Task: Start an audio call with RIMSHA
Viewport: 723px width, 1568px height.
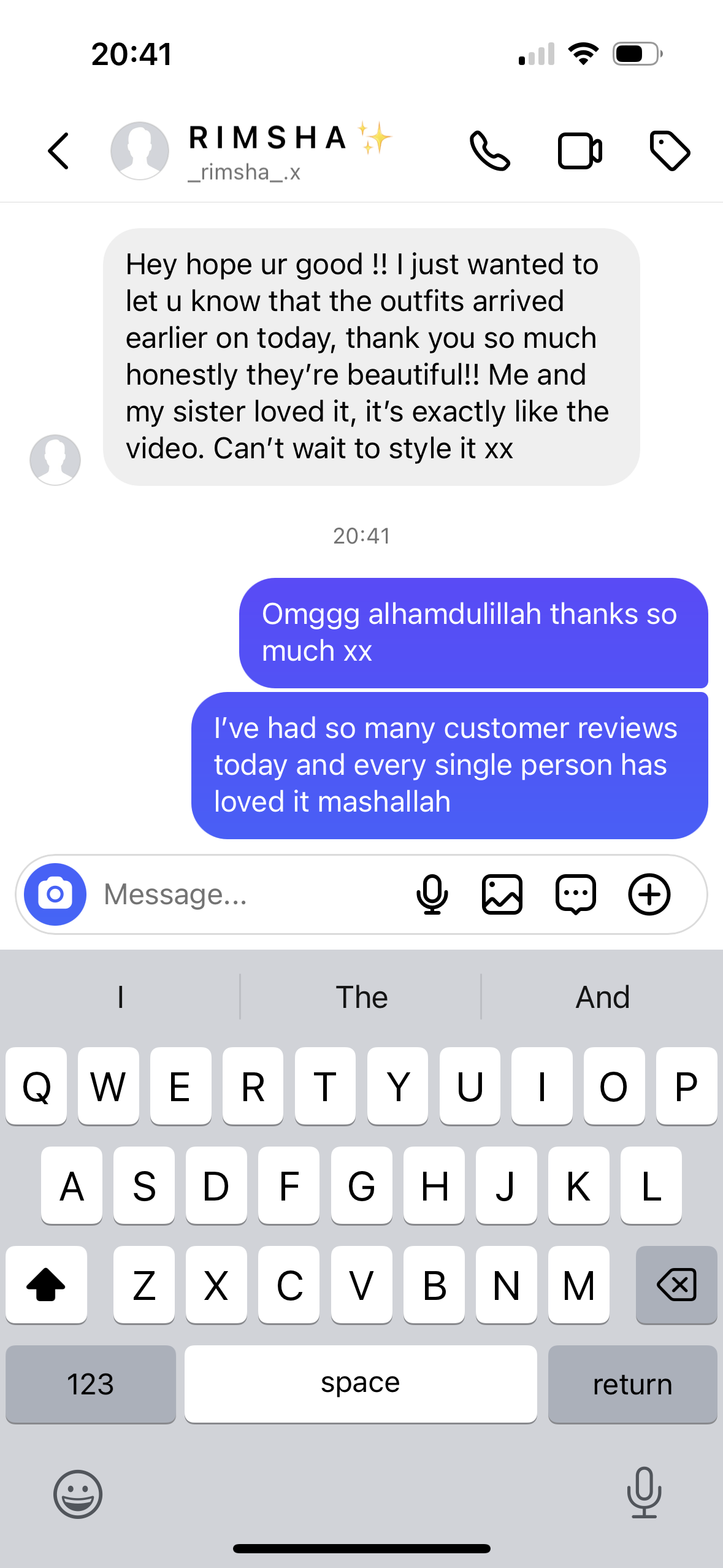Action: point(489,151)
